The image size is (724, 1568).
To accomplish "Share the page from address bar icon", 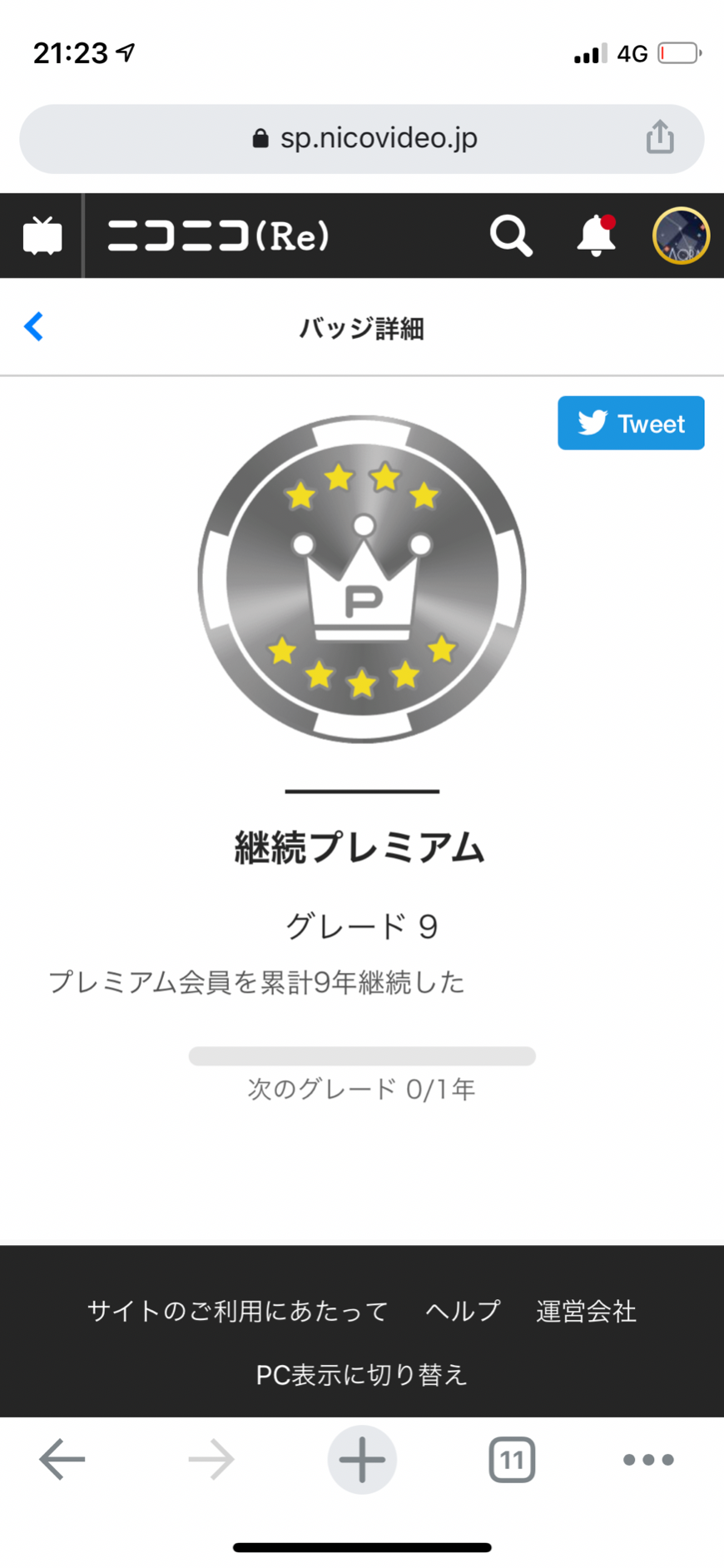I will [x=660, y=138].
